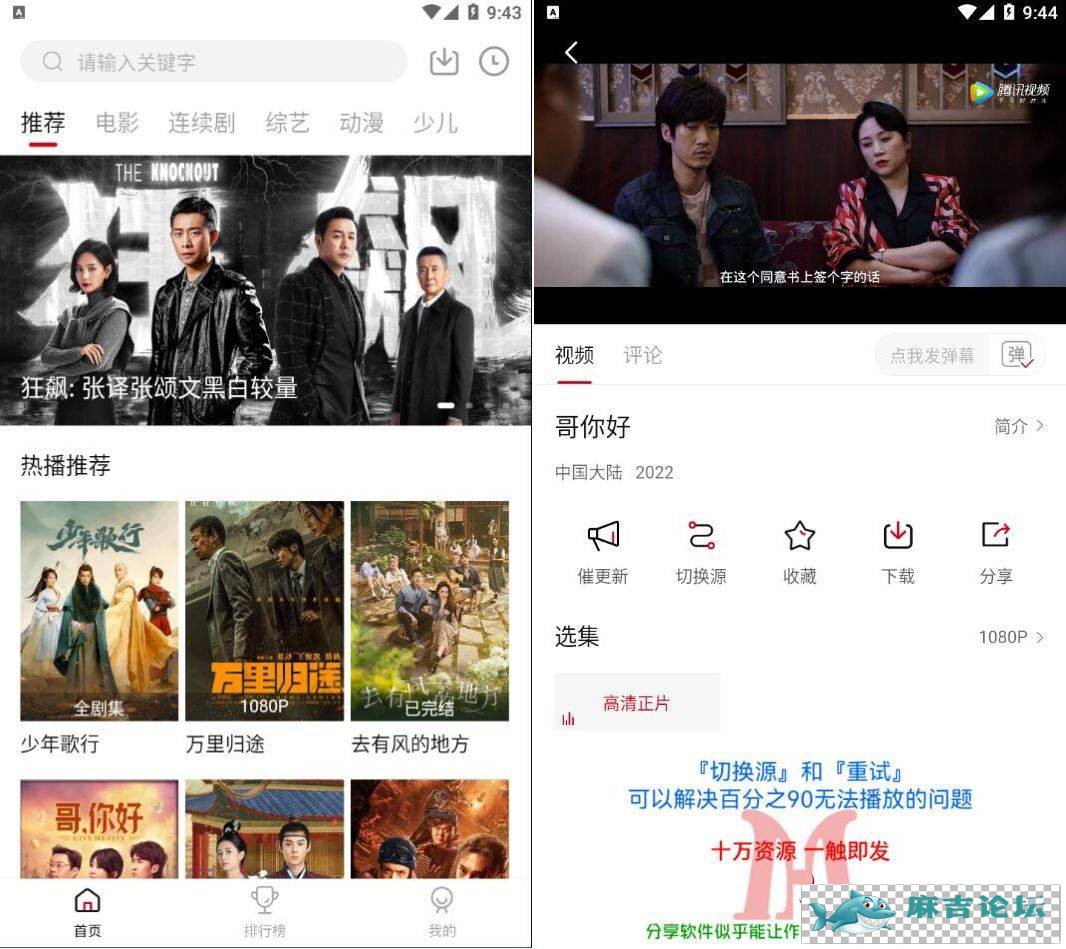1066x949 pixels.
Task: Add 哥你好 to 收藏
Action: 799,552
